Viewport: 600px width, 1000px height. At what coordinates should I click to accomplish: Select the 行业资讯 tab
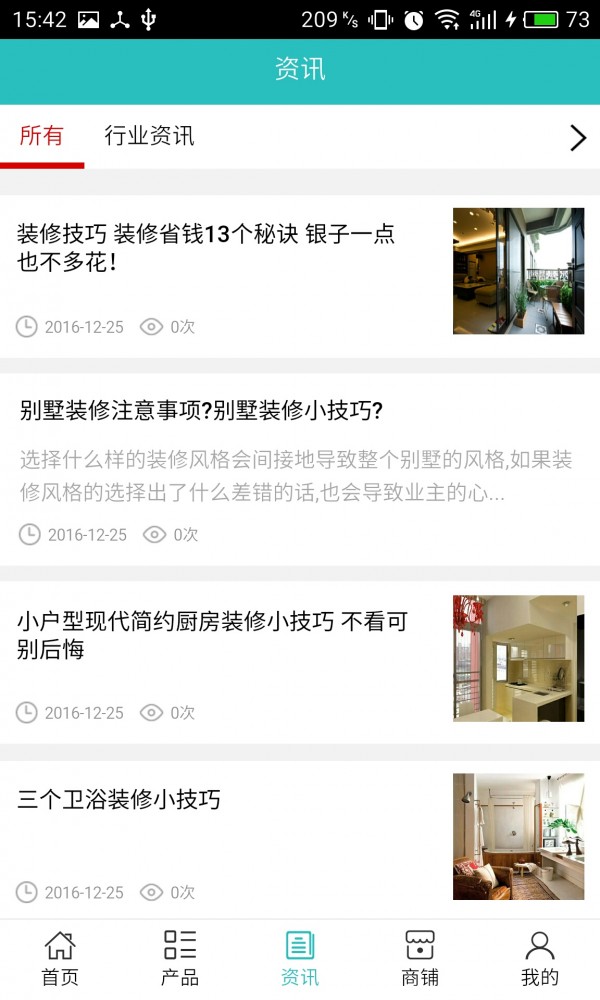(149, 137)
